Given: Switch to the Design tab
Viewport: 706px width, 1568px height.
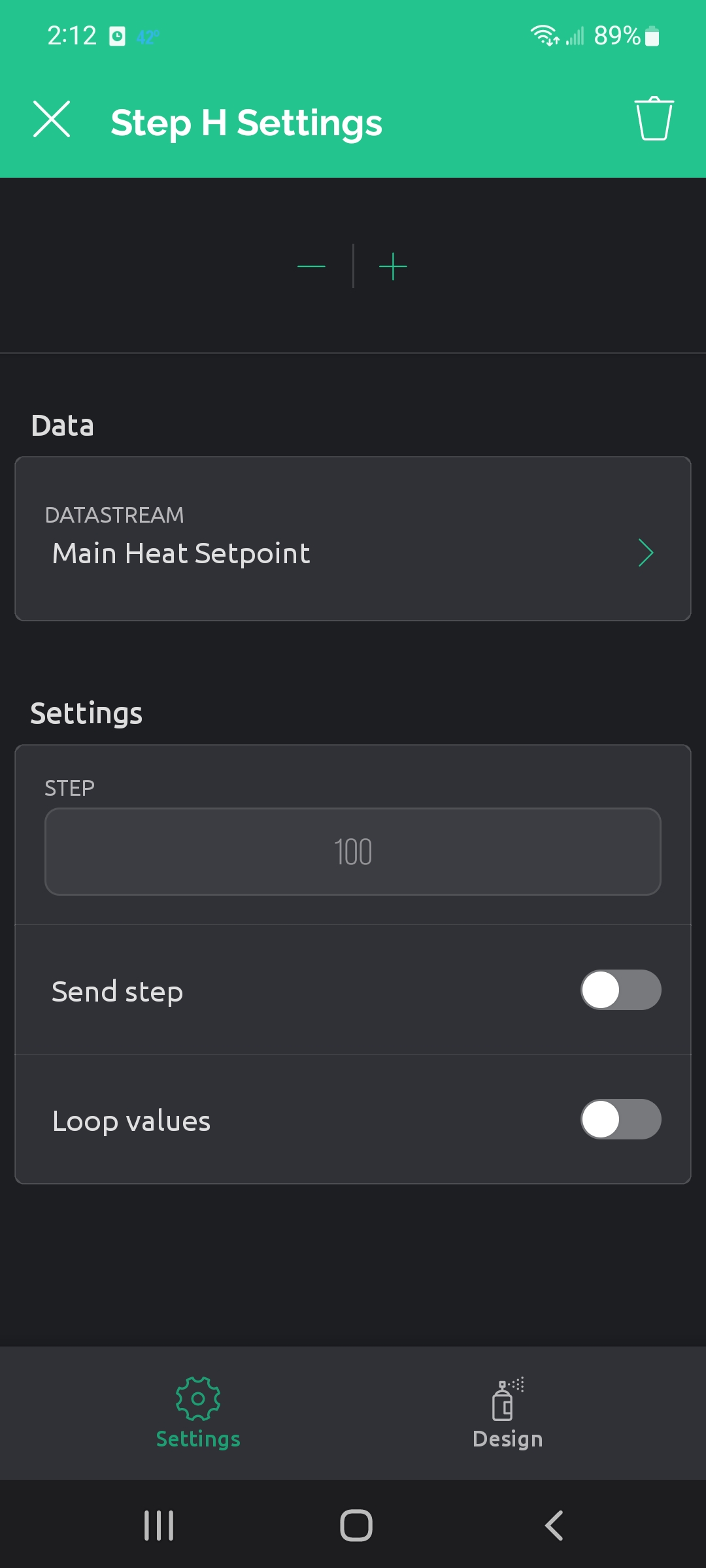Looking at the screenshot, I should [508, 1413].
